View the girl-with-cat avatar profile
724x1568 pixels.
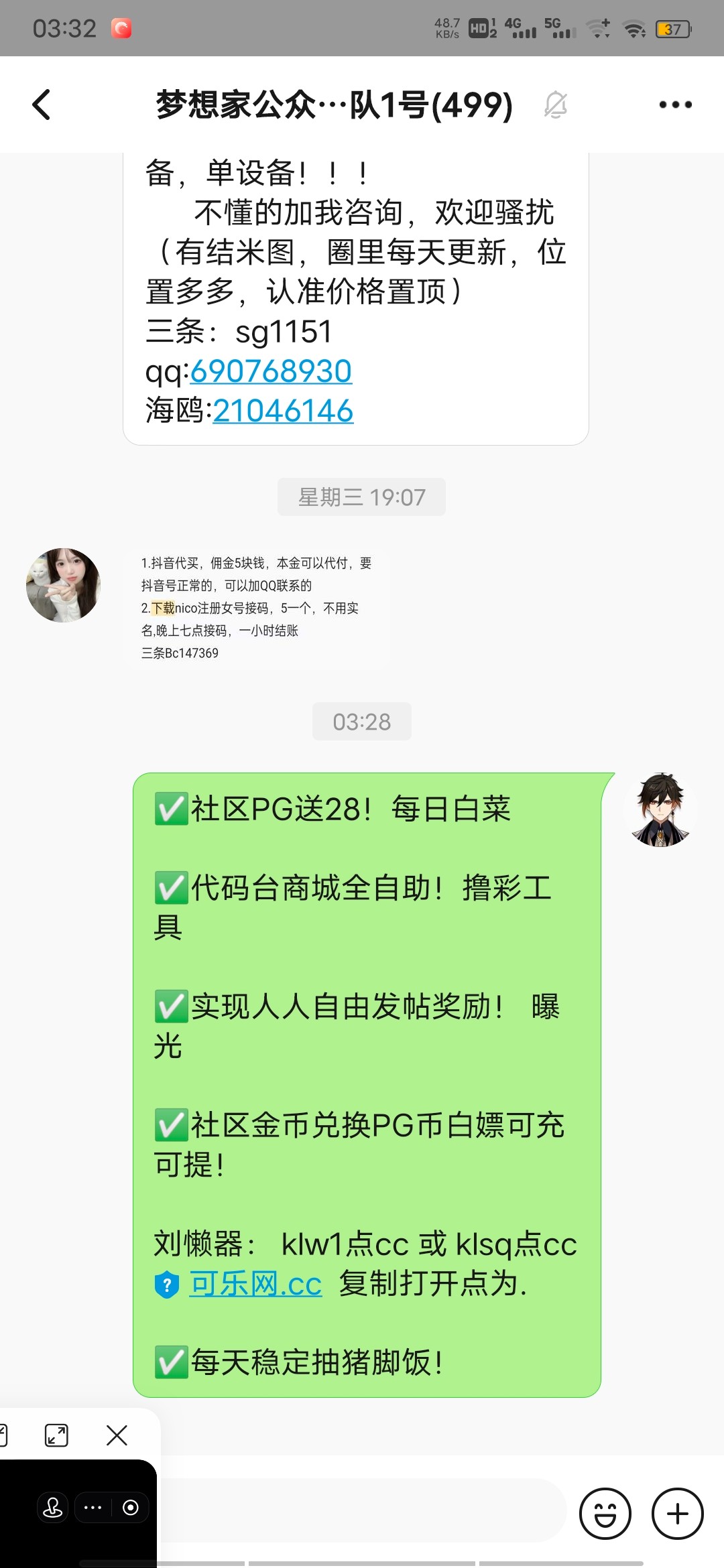click(x=64, y=585)
